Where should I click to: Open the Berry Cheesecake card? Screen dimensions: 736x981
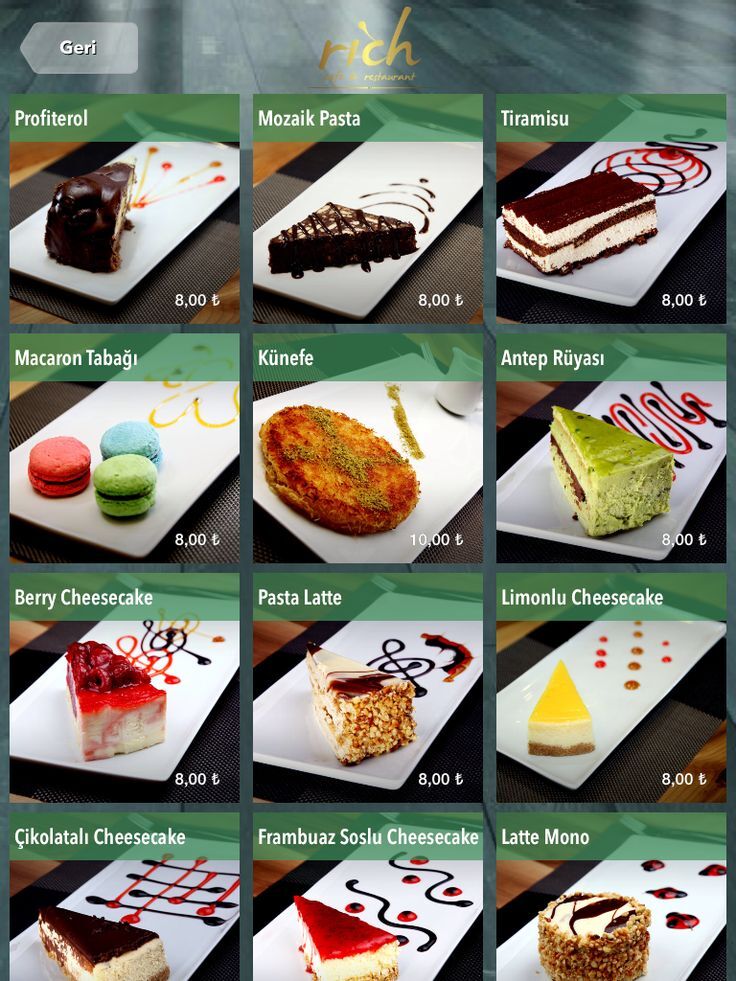[x=124, y=688]
